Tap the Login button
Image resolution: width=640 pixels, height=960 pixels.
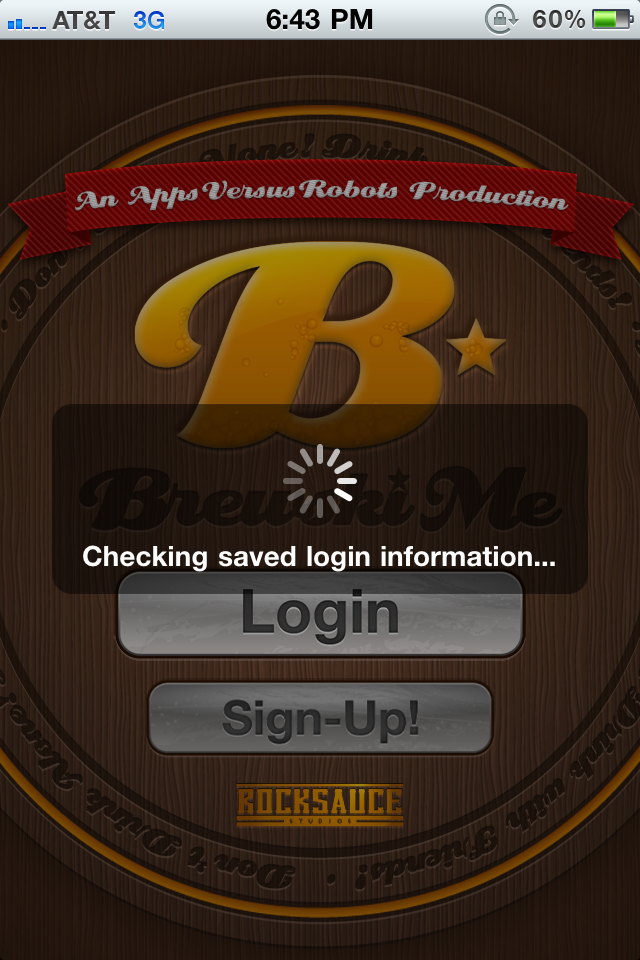click(x=320, y=614)
